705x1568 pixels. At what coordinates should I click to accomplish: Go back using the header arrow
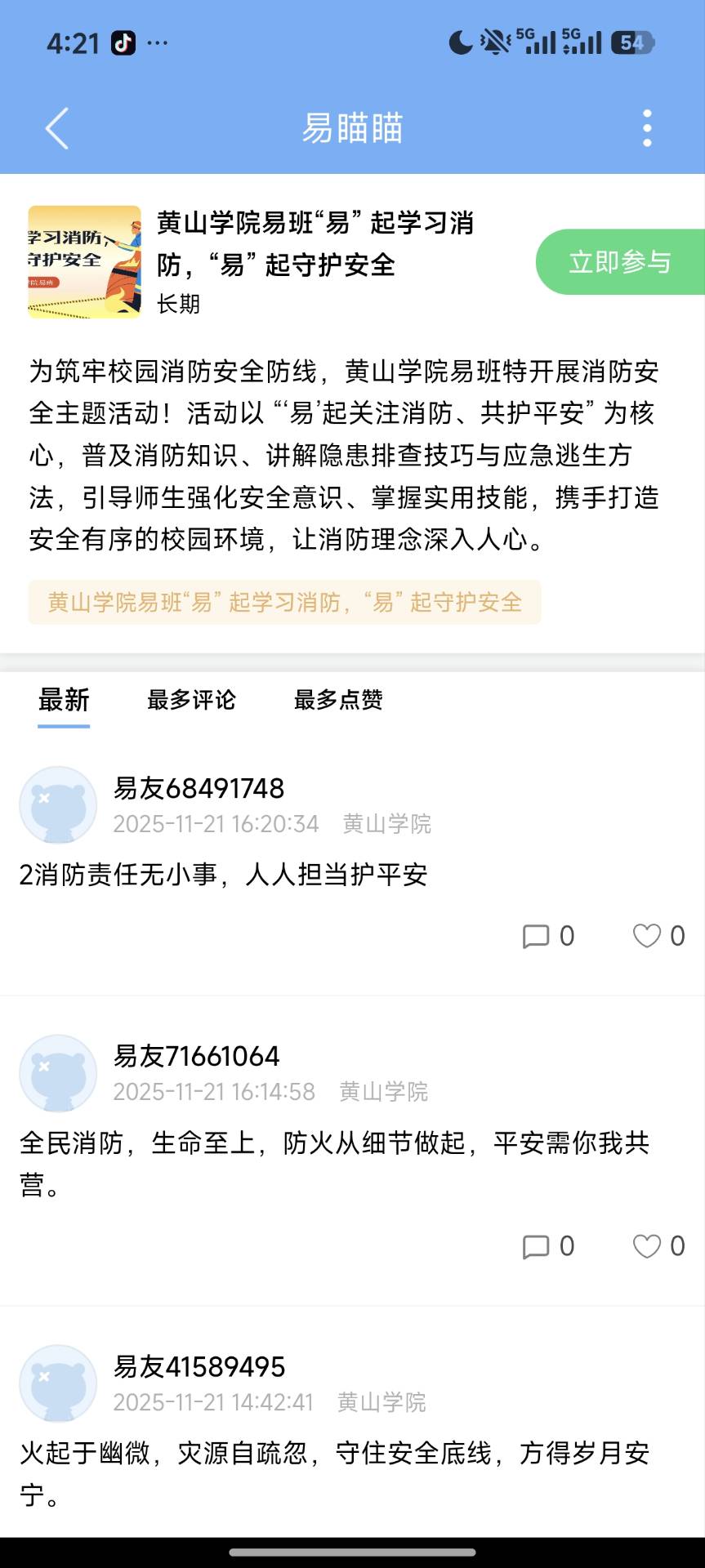click(56, 128)
